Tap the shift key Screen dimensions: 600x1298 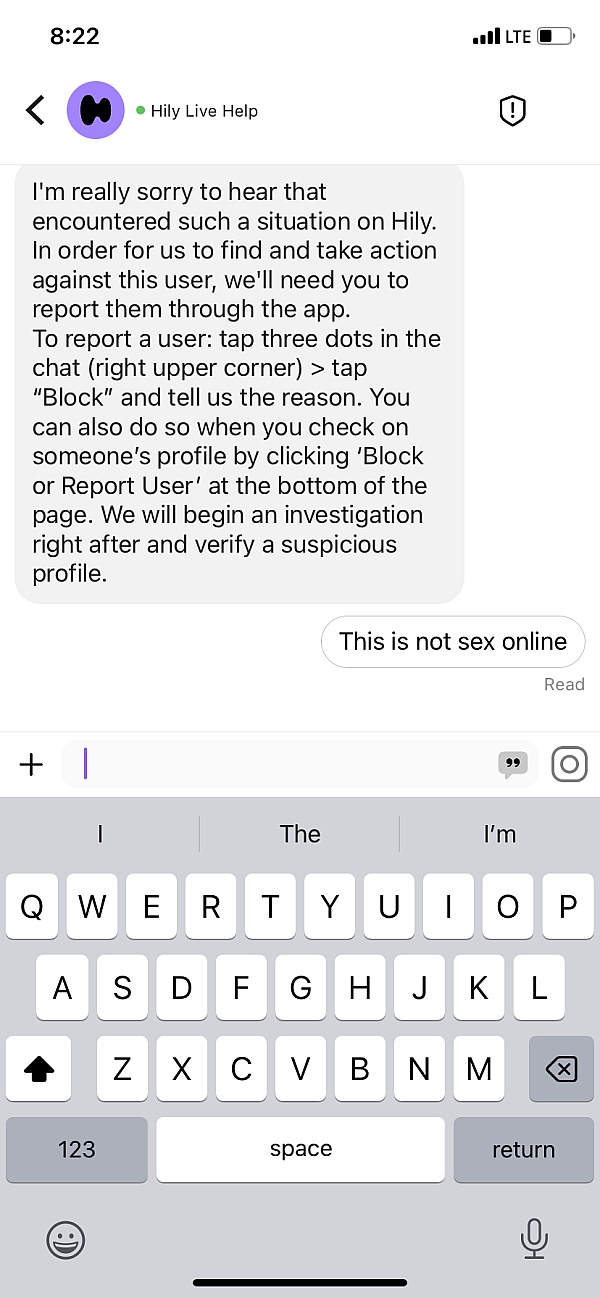(38, 1070)
